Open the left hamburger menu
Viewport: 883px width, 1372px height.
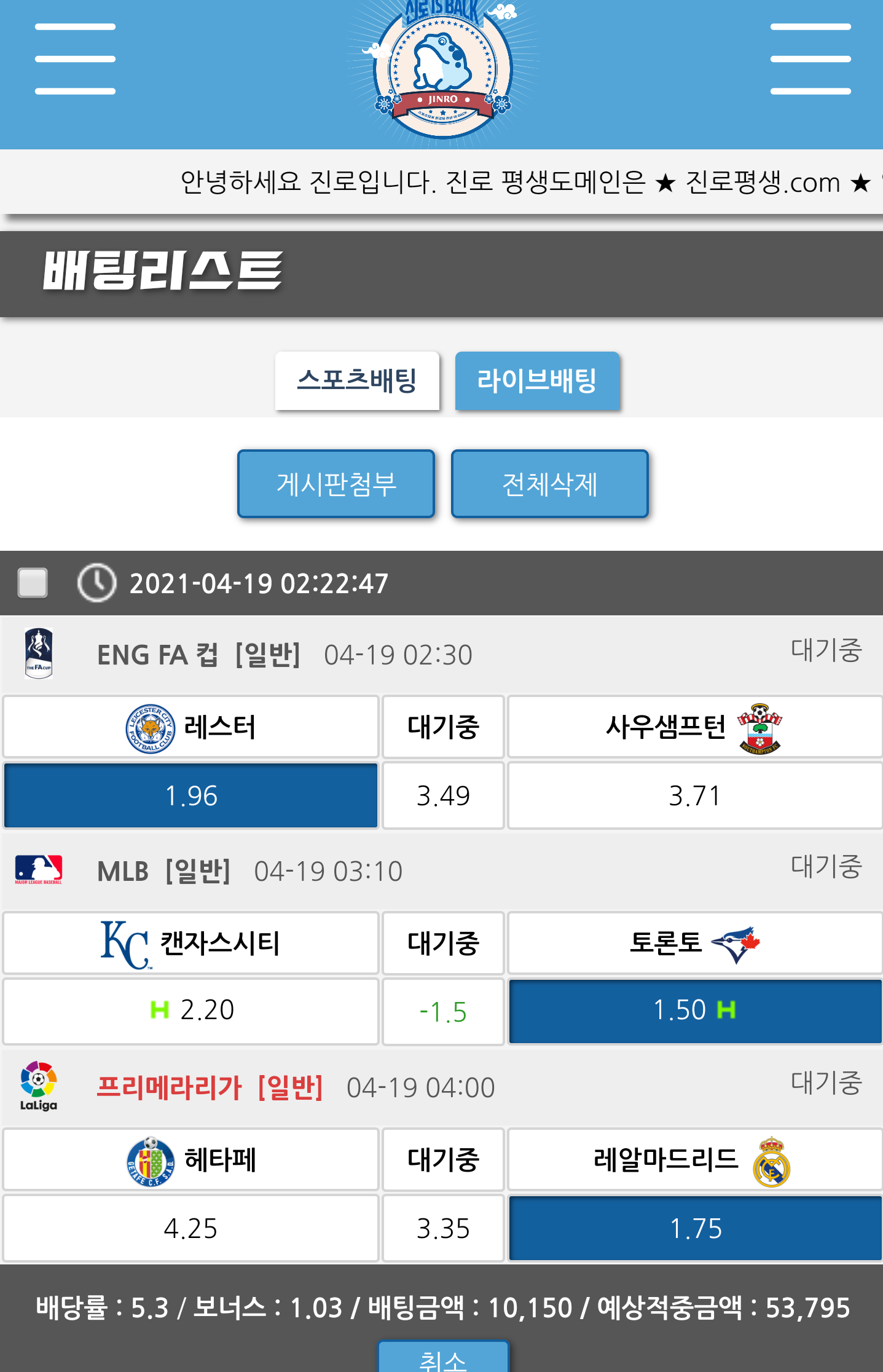(75, 59)
